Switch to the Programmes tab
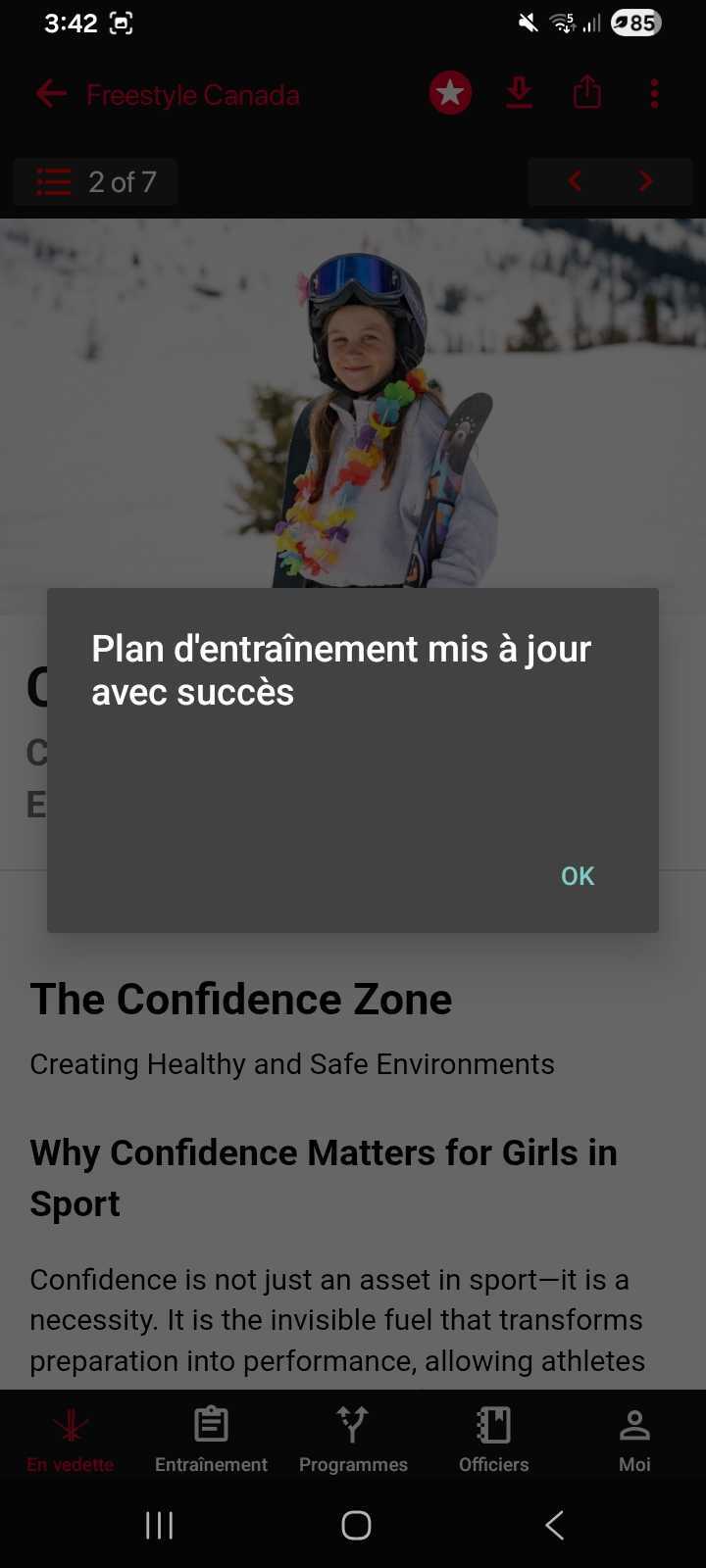Viewport: 706px width, 1568px height. pos(353,1439)
